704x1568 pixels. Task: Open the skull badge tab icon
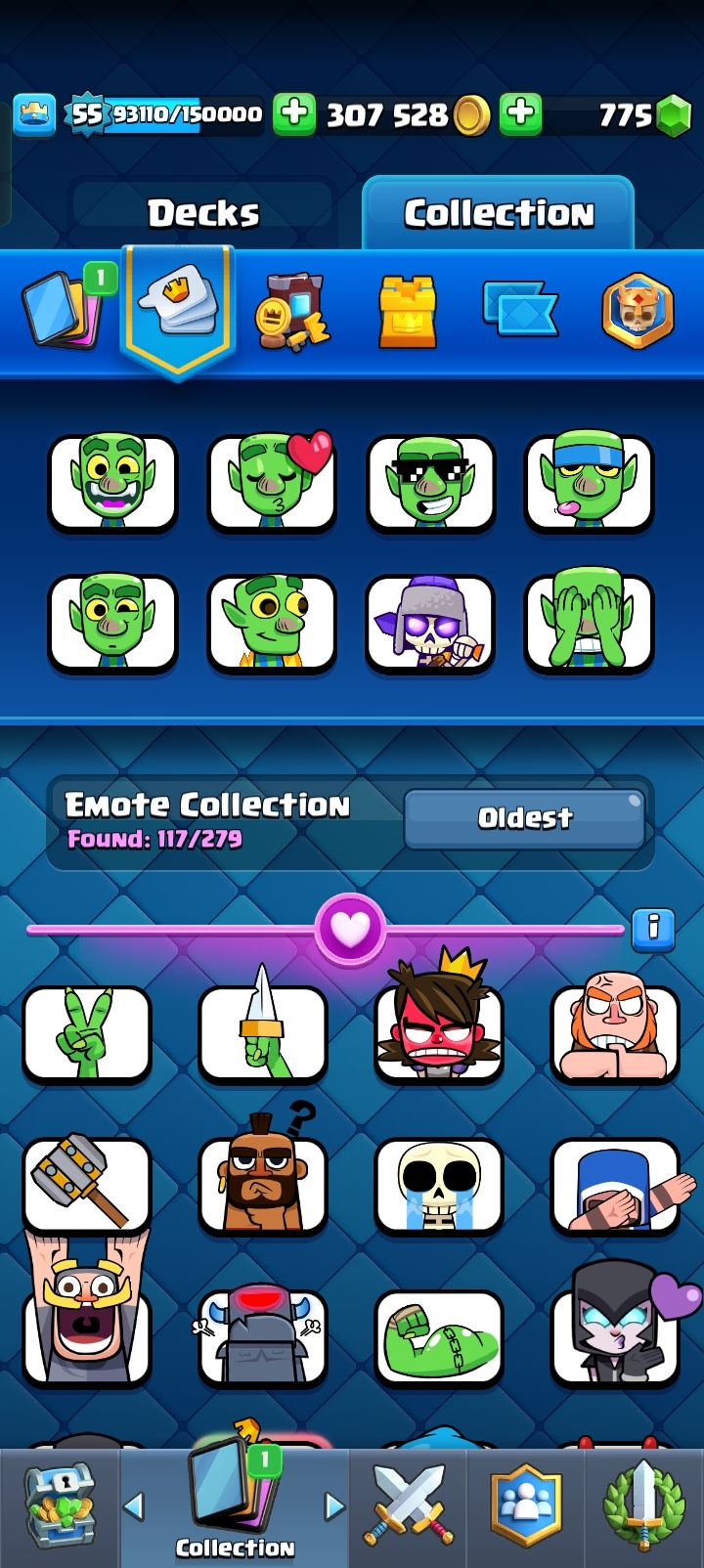[x=638, y=312]
